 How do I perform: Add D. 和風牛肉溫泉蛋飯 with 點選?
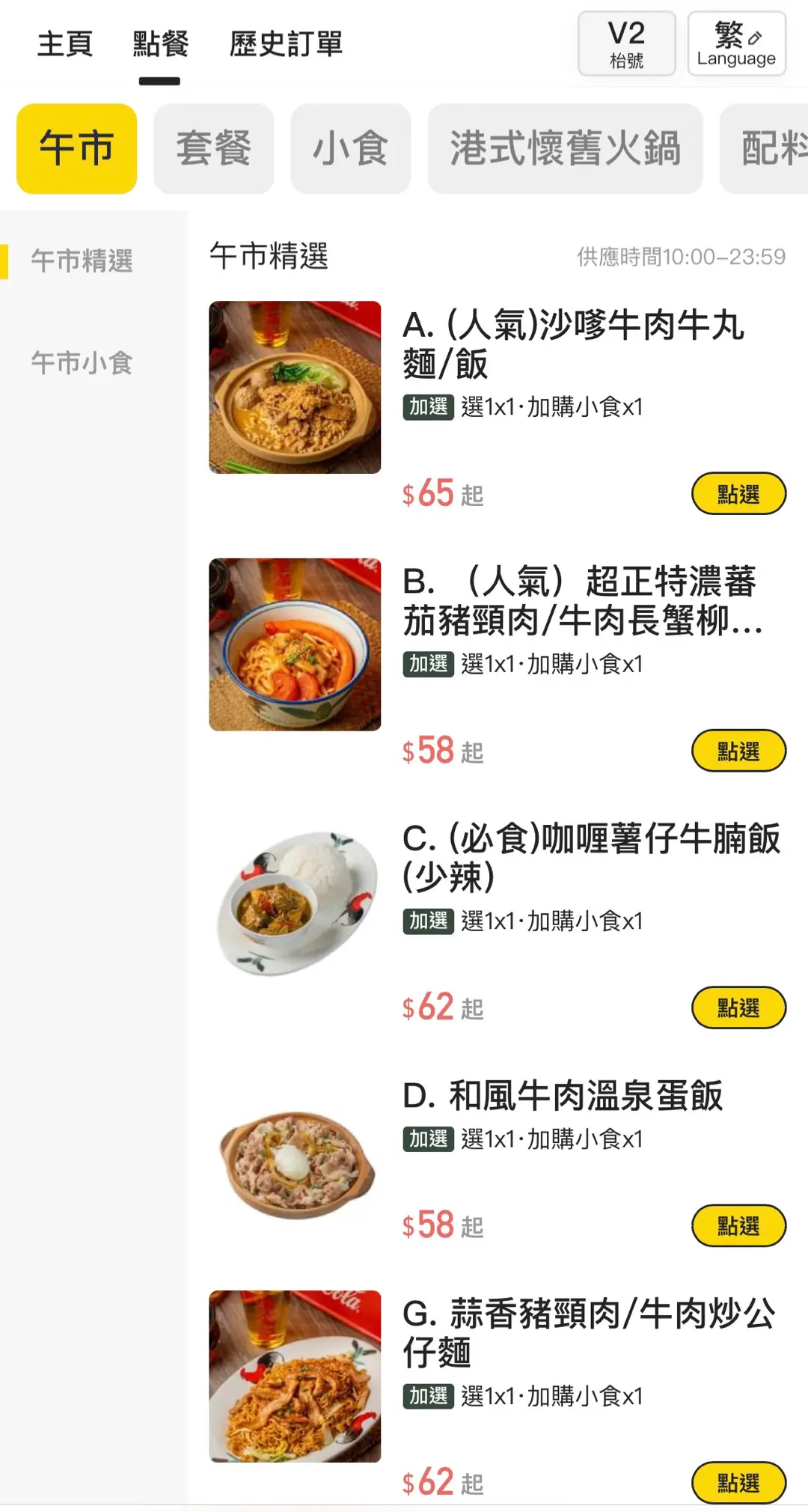[738, 1226]
